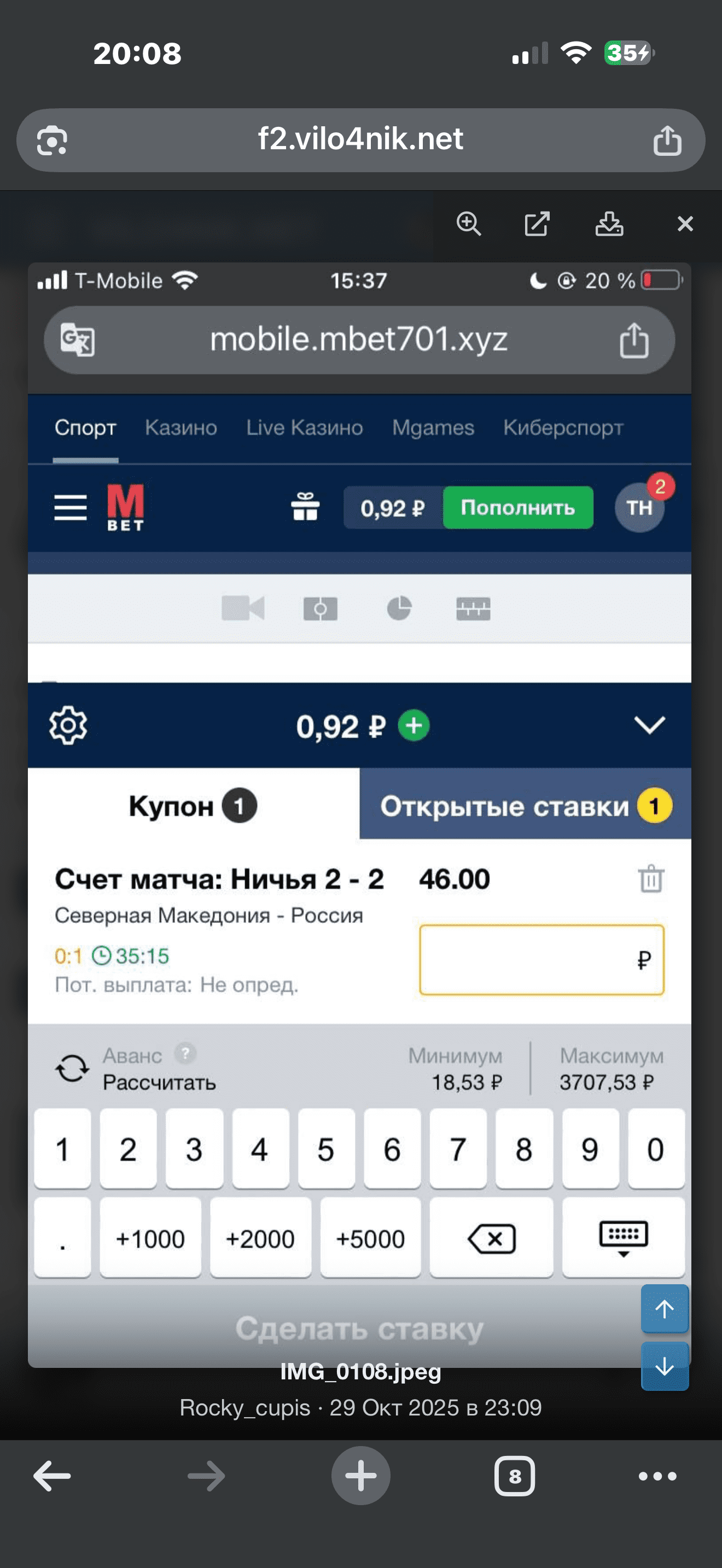This screenshot has width=722, height=1568.
Task: Close the image viewer
Action: click(x=685, y=224)
